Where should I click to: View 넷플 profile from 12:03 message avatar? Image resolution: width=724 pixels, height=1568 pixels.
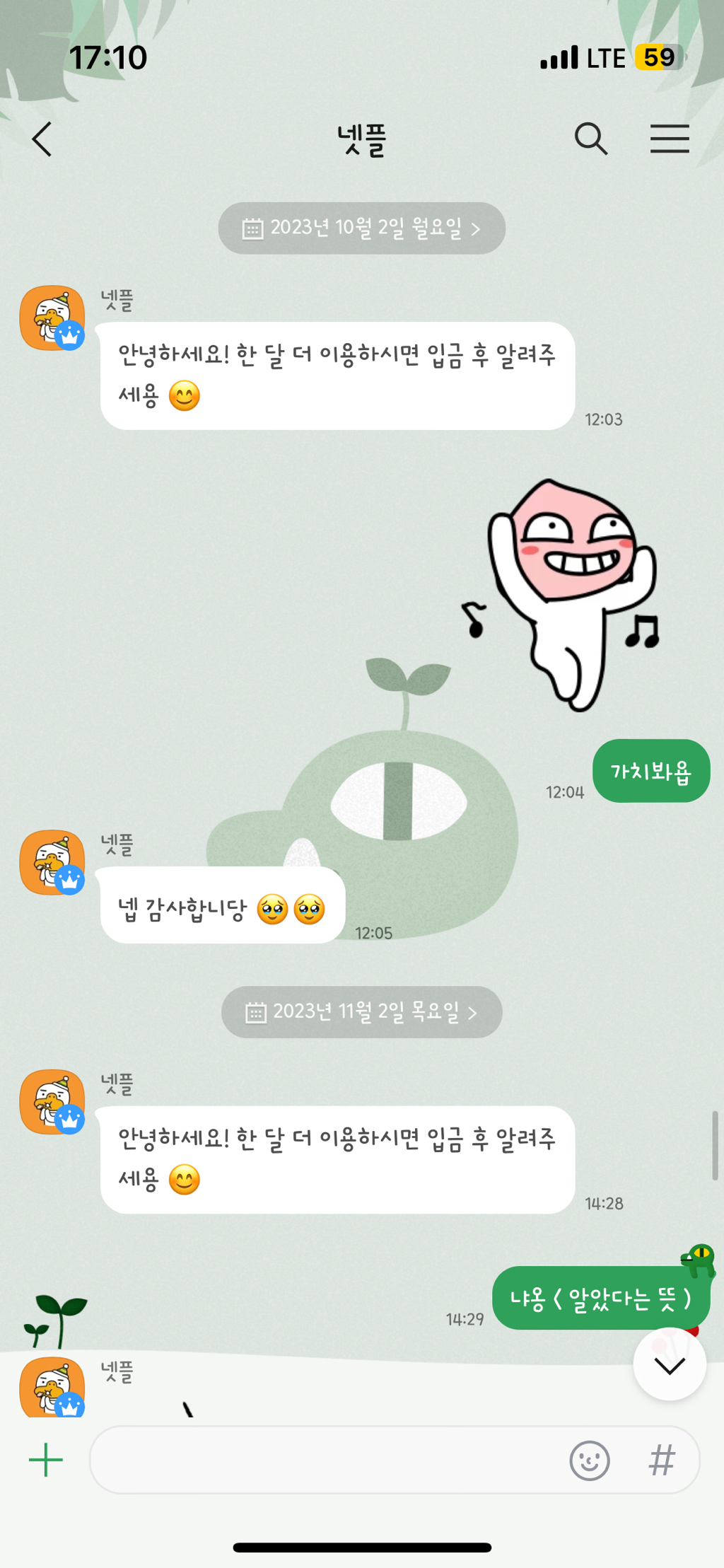click(52, 318)
